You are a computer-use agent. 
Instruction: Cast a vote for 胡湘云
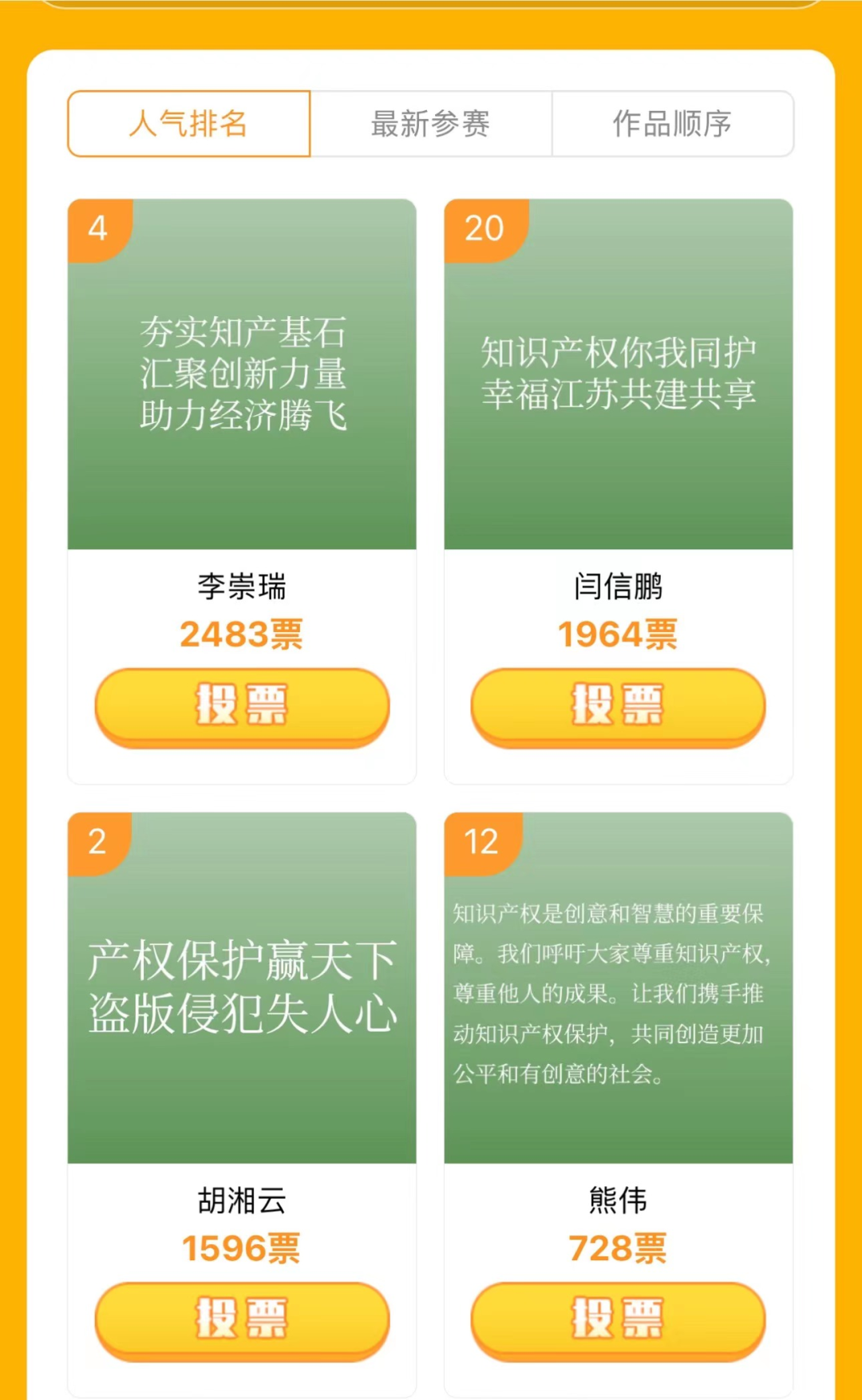[242, 1319]
